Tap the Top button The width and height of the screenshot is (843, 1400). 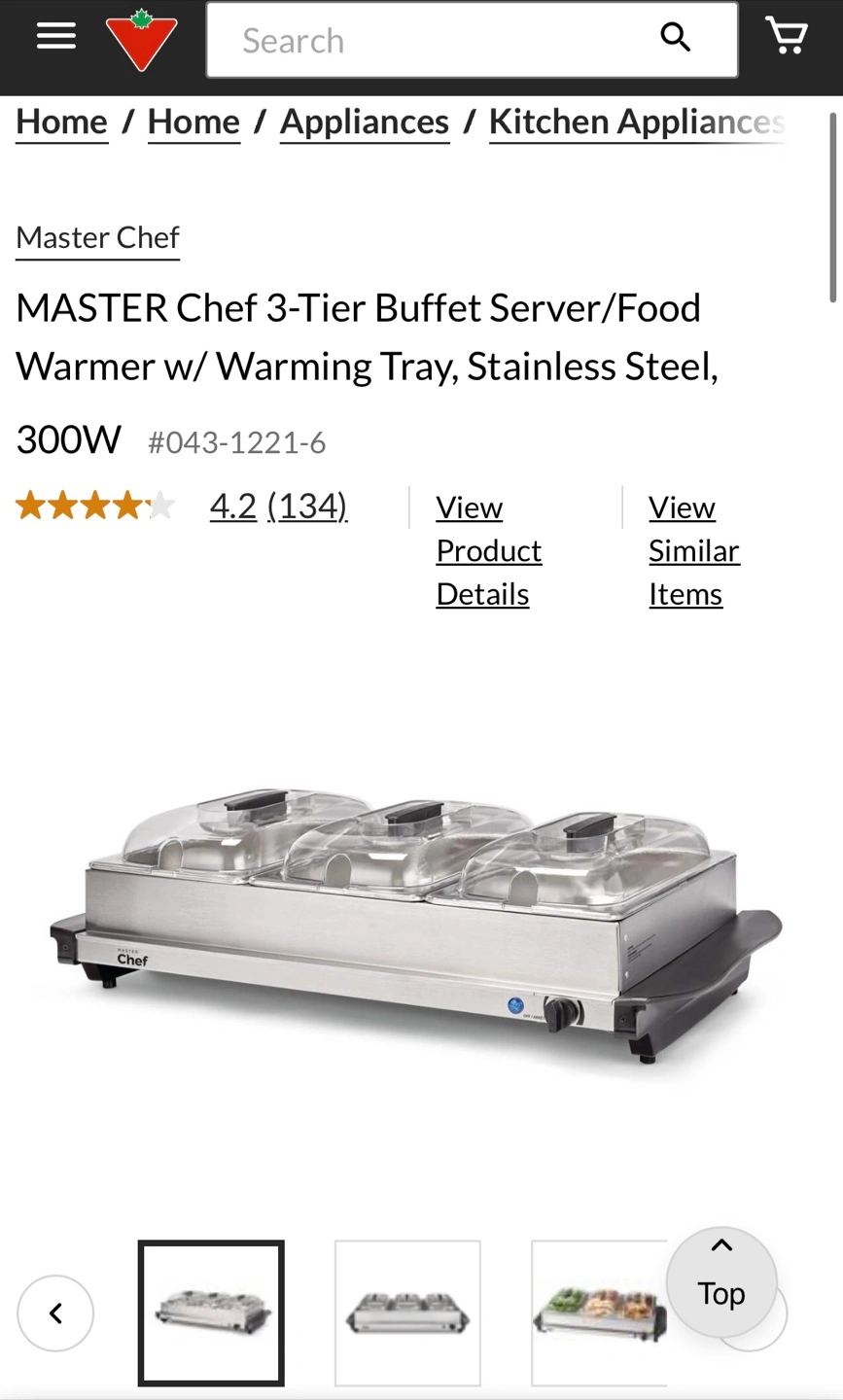[721, 1282]
